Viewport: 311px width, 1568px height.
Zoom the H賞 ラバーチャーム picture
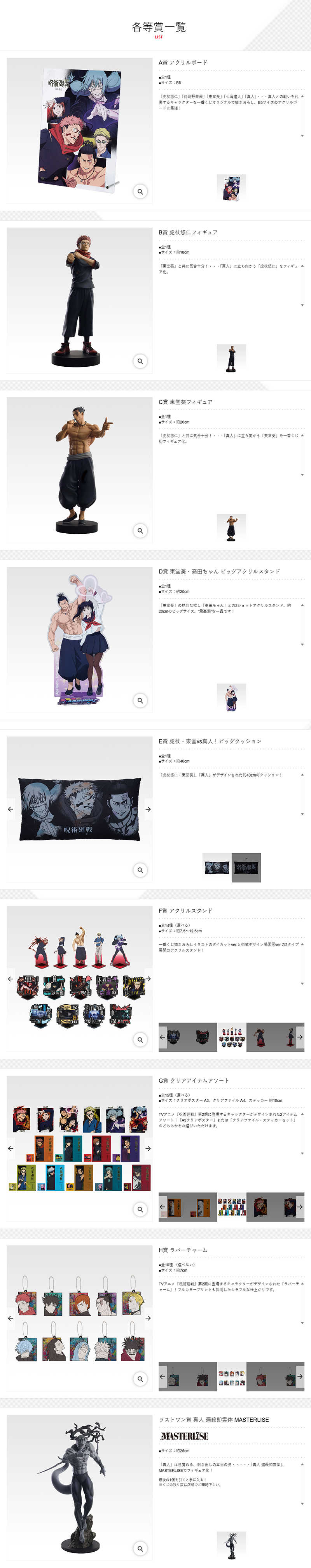pyautogui.click(x=140, y=1379)
